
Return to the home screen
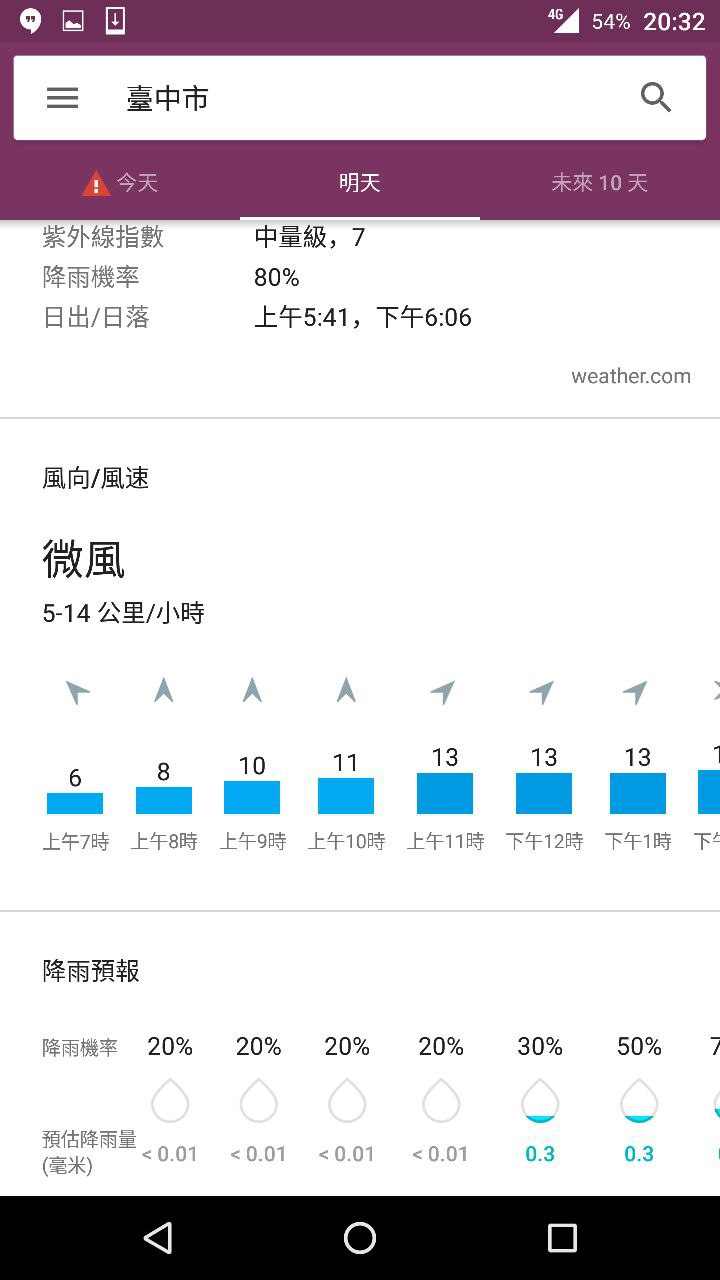pyautogui.click(x=360, y=1238)
